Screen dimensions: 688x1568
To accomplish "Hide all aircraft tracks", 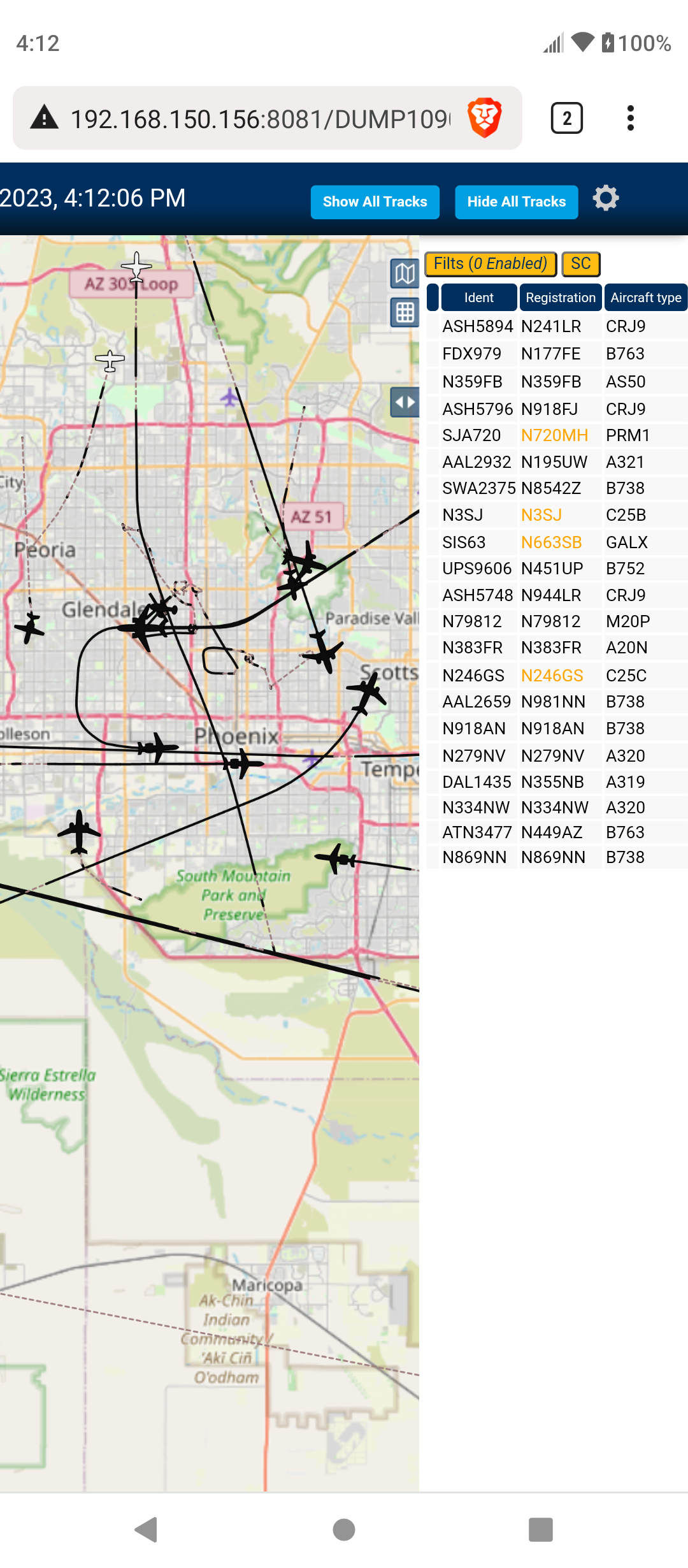I will pyautogui.click(x=516, y=202).
